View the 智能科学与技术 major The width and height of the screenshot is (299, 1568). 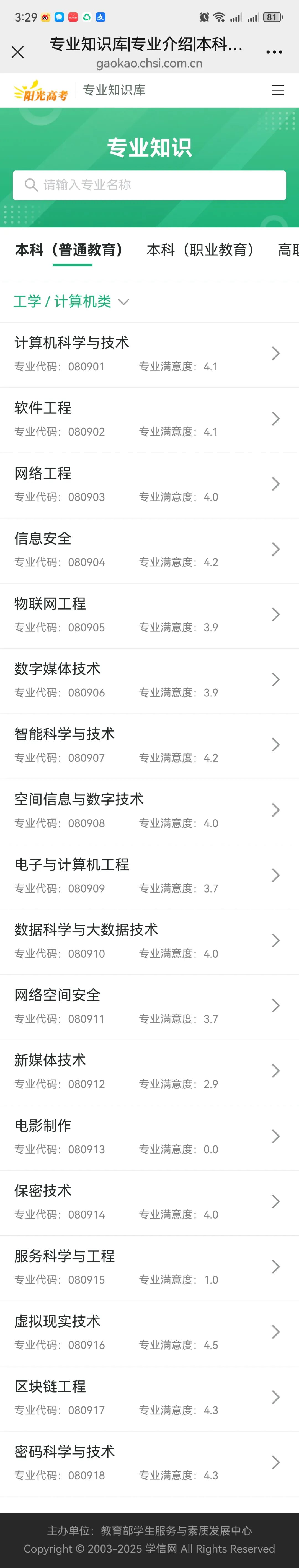[149, 745]
